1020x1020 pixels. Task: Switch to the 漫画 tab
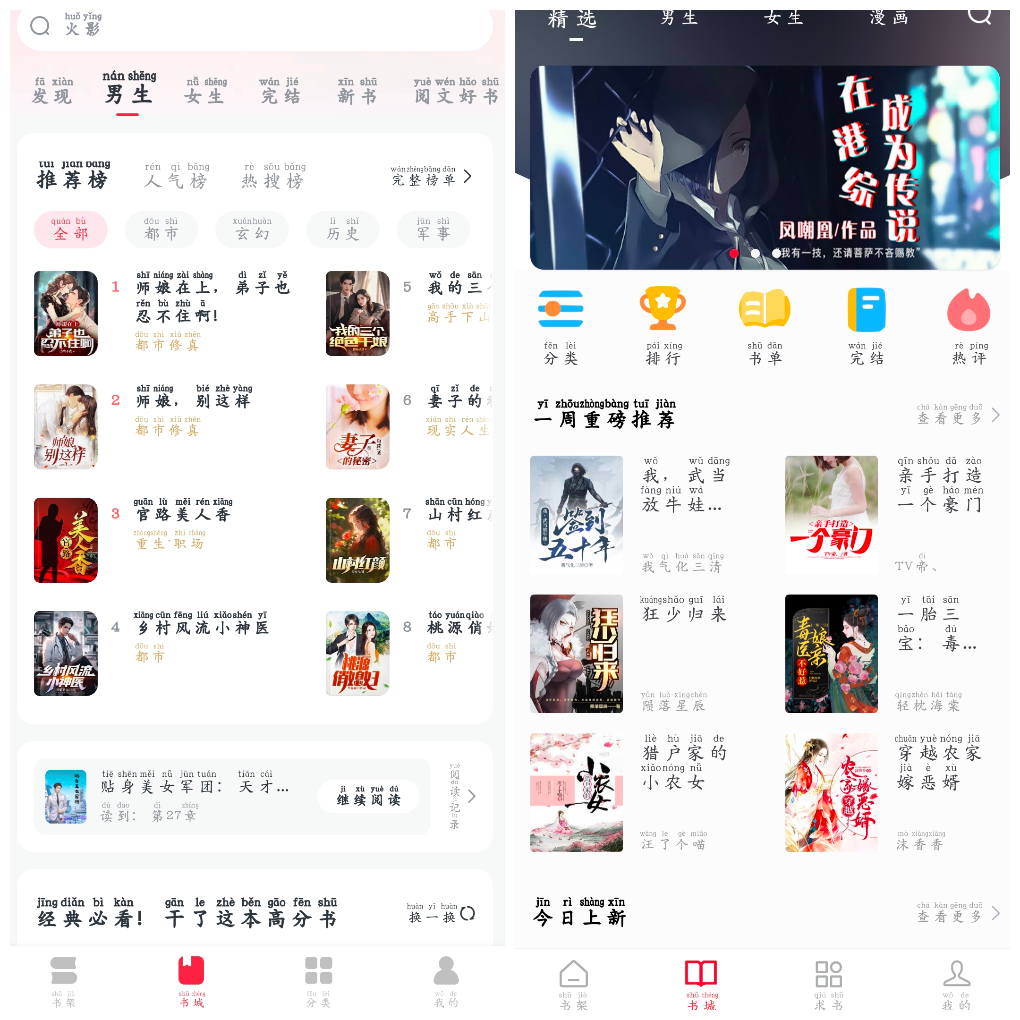(x=888, y=18)
